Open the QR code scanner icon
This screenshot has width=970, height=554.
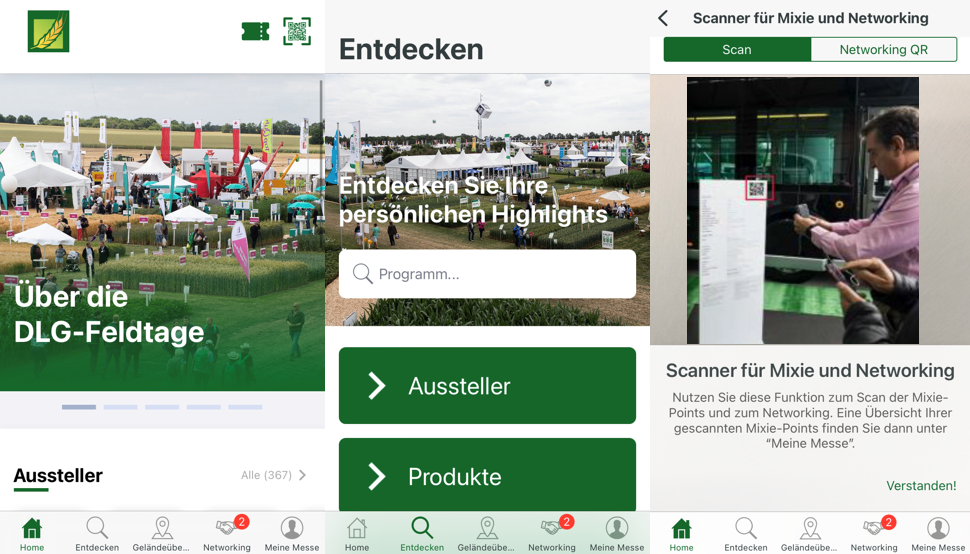tap(297, 32)
